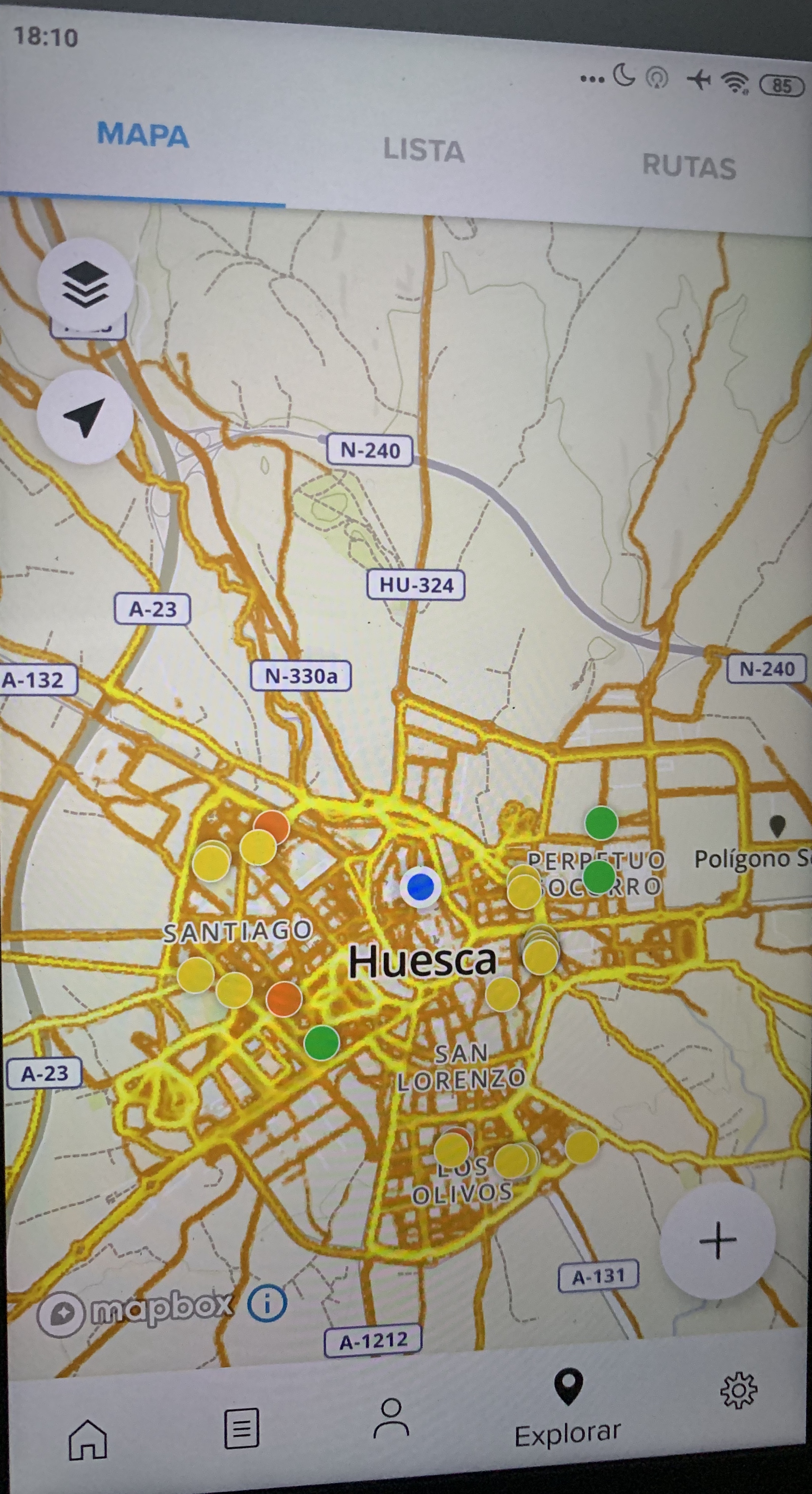Open the profile tab
The image size is (812, 1494).
click(x=391, y=1418)
